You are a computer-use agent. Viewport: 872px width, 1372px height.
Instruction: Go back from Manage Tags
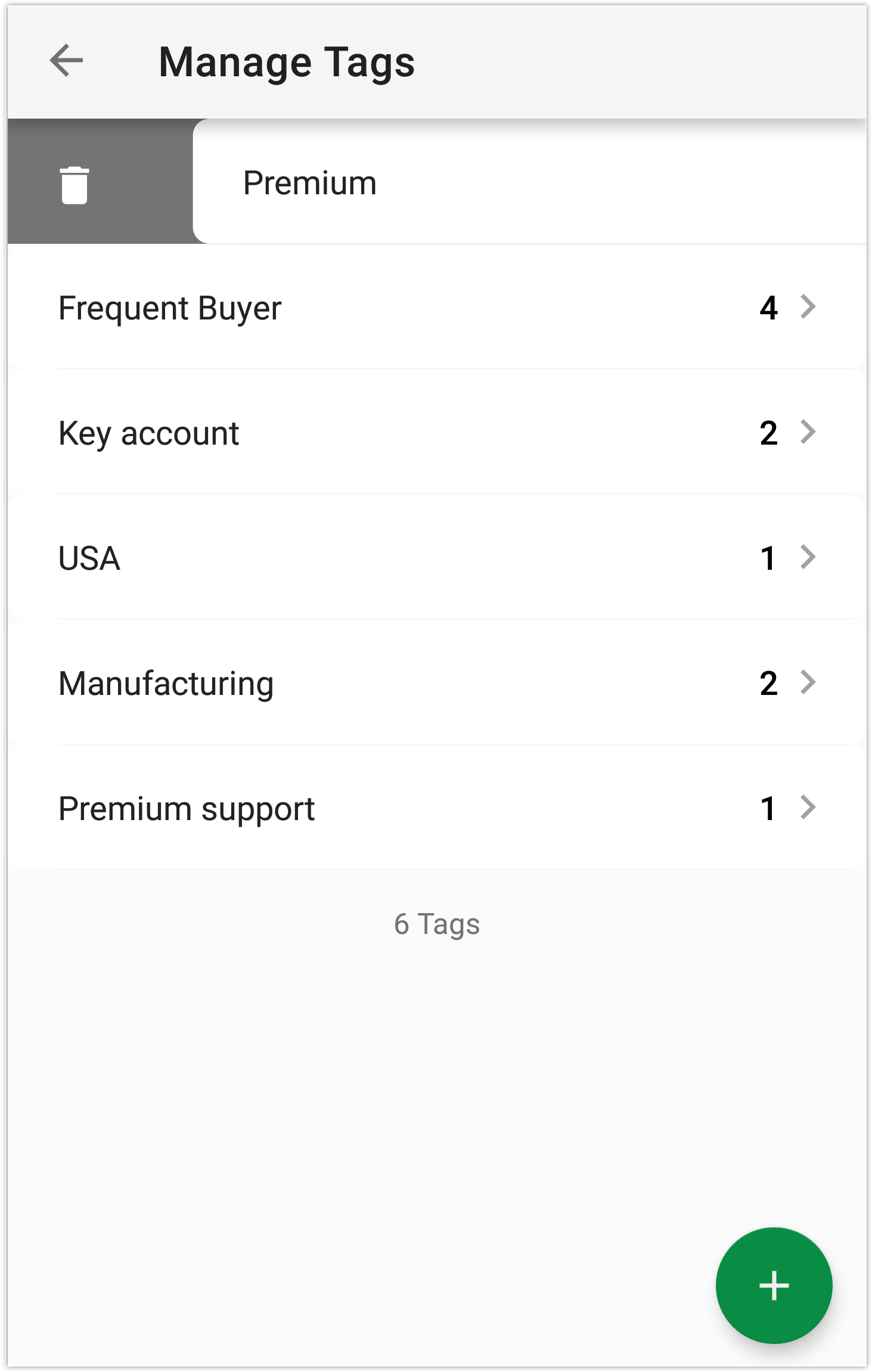[66, 61]
